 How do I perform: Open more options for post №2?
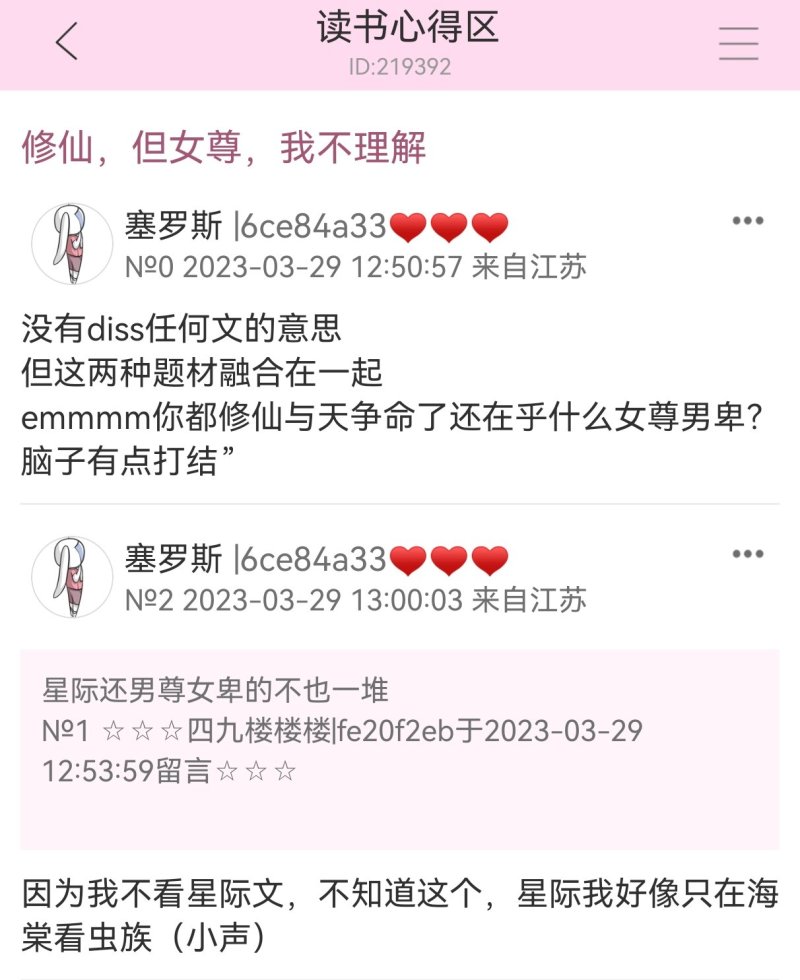click(747, 554)
